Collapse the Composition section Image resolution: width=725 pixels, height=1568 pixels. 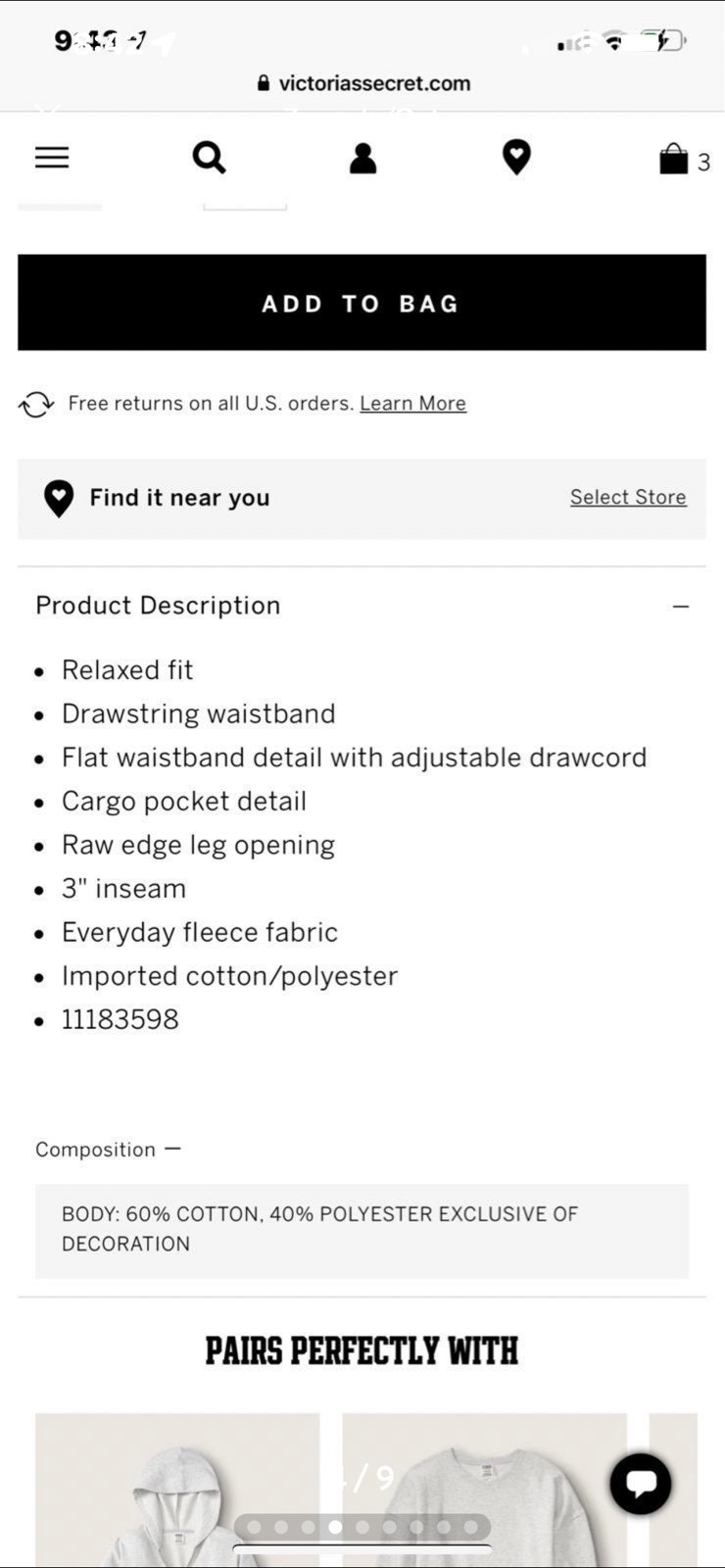172,1149
